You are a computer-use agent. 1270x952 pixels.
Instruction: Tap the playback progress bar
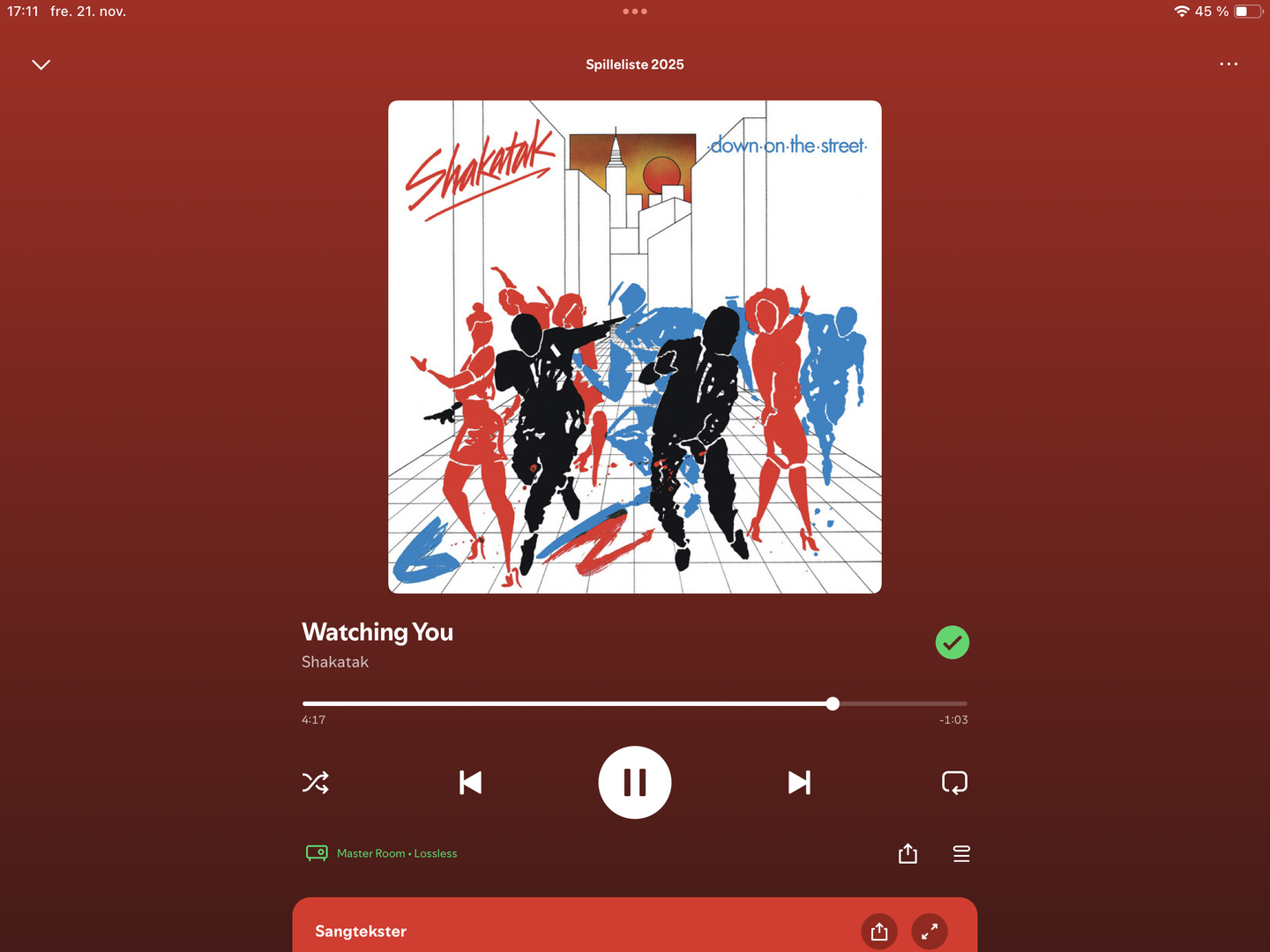pos(635,703)
